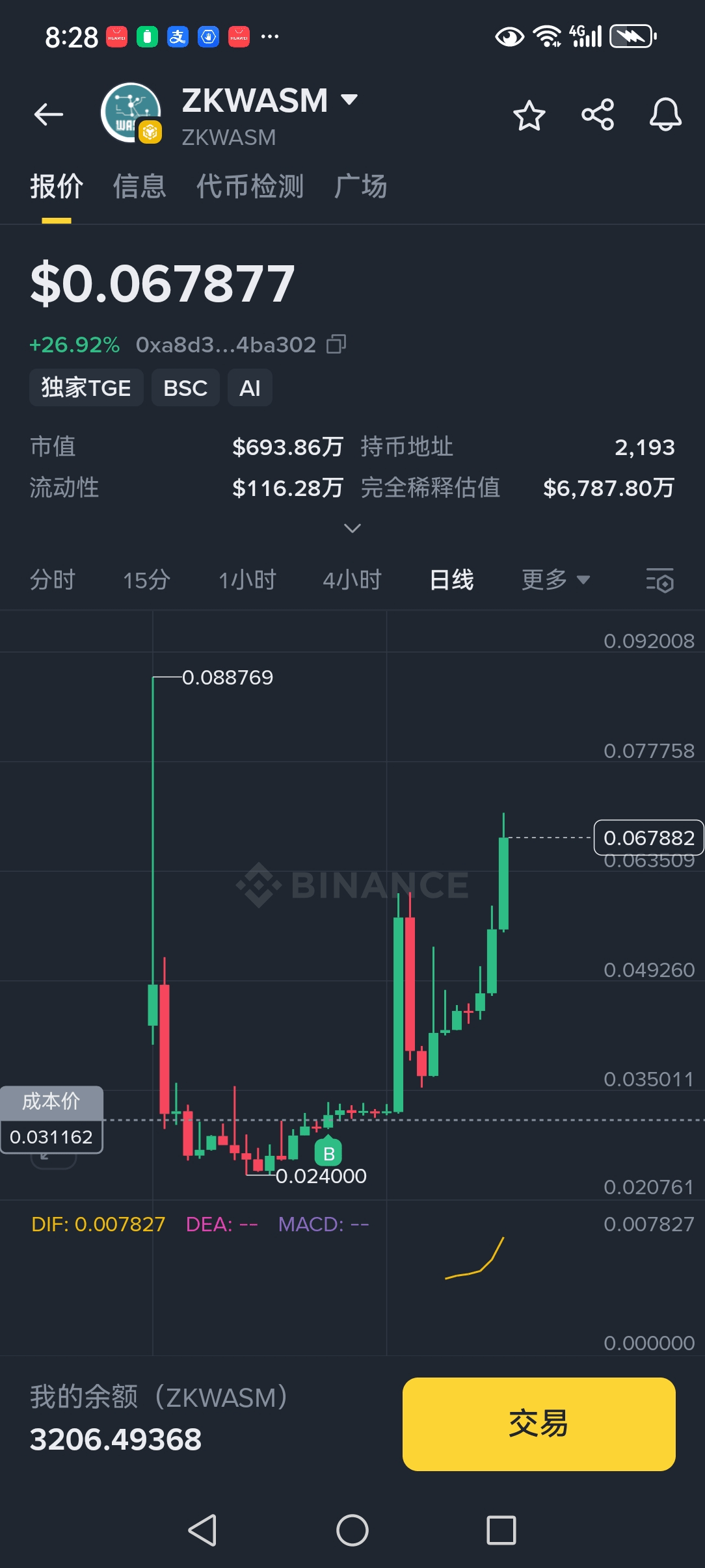Select the 4小时 chart interval

tap(352, 579)
